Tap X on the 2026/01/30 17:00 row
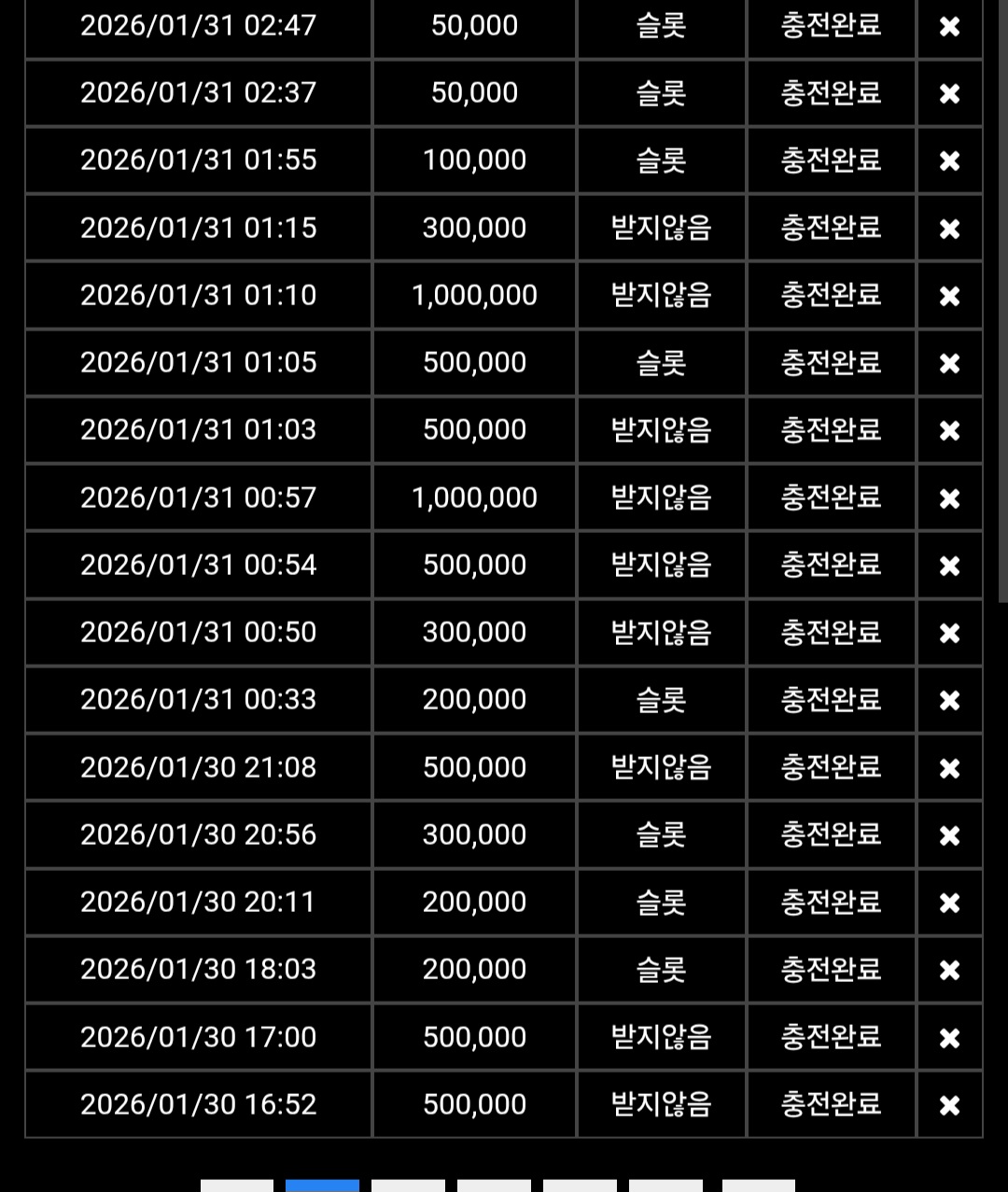 (949, 1038)
